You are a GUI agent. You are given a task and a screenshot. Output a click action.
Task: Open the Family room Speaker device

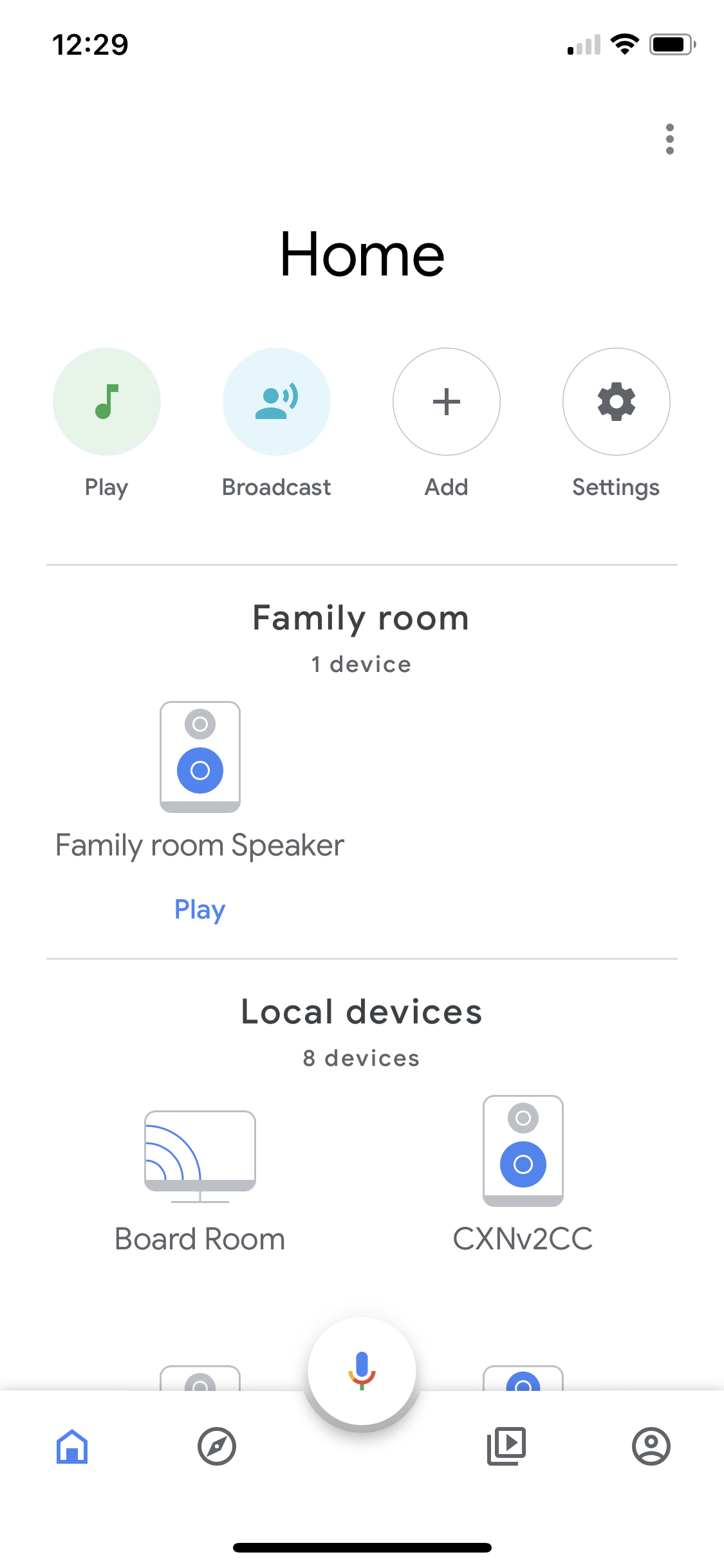pos(200,757)
